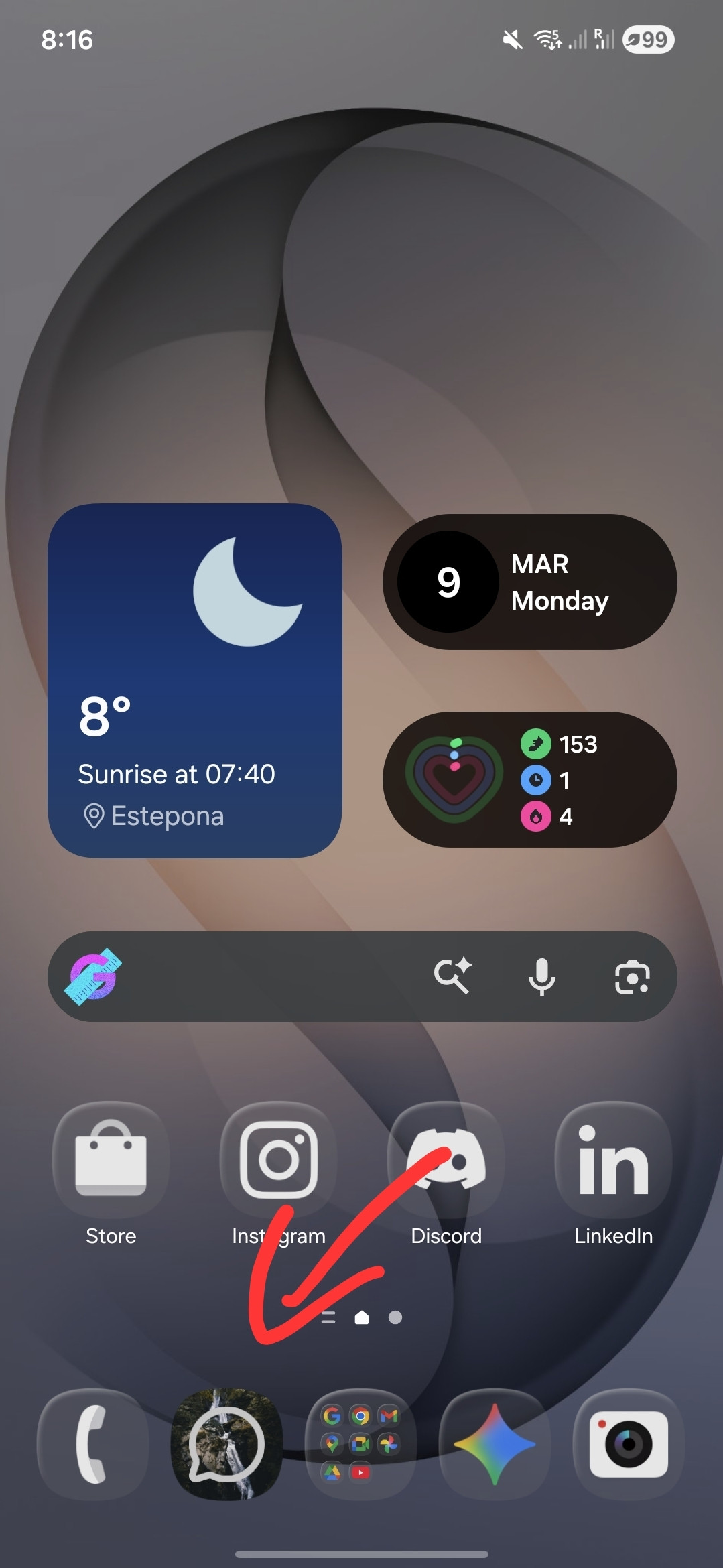Open Google Lens camera search
723x1568 pixels.
(632, 977)
